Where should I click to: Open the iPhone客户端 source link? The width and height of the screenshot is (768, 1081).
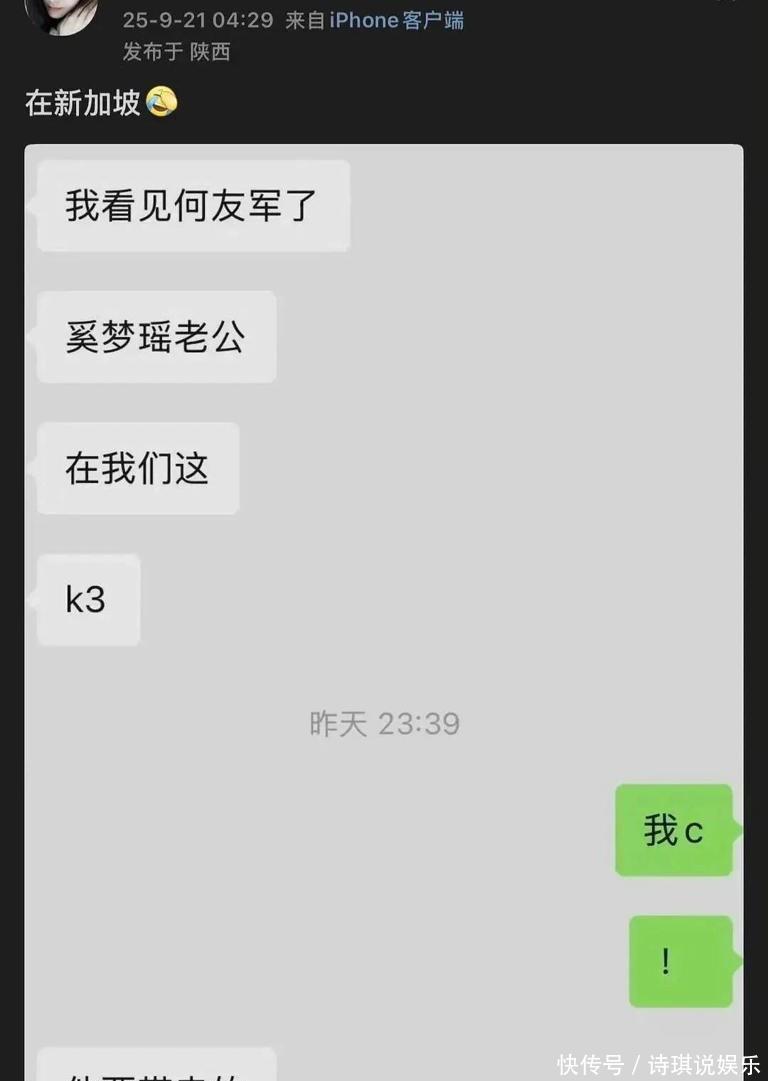pyautogui.click(x=396, y=20)
